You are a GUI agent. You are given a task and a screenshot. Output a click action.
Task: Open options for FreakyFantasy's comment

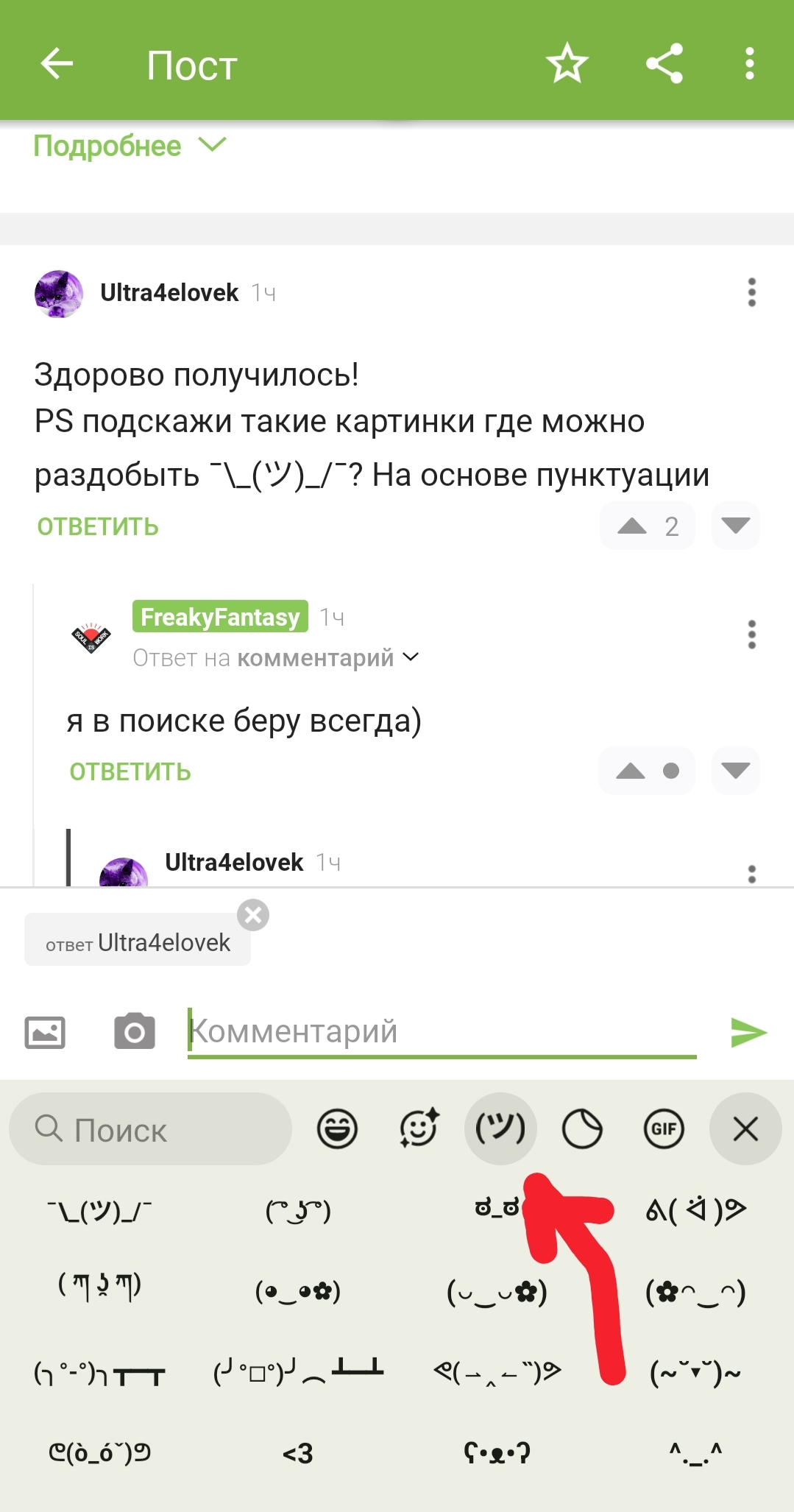coord(751,635)
